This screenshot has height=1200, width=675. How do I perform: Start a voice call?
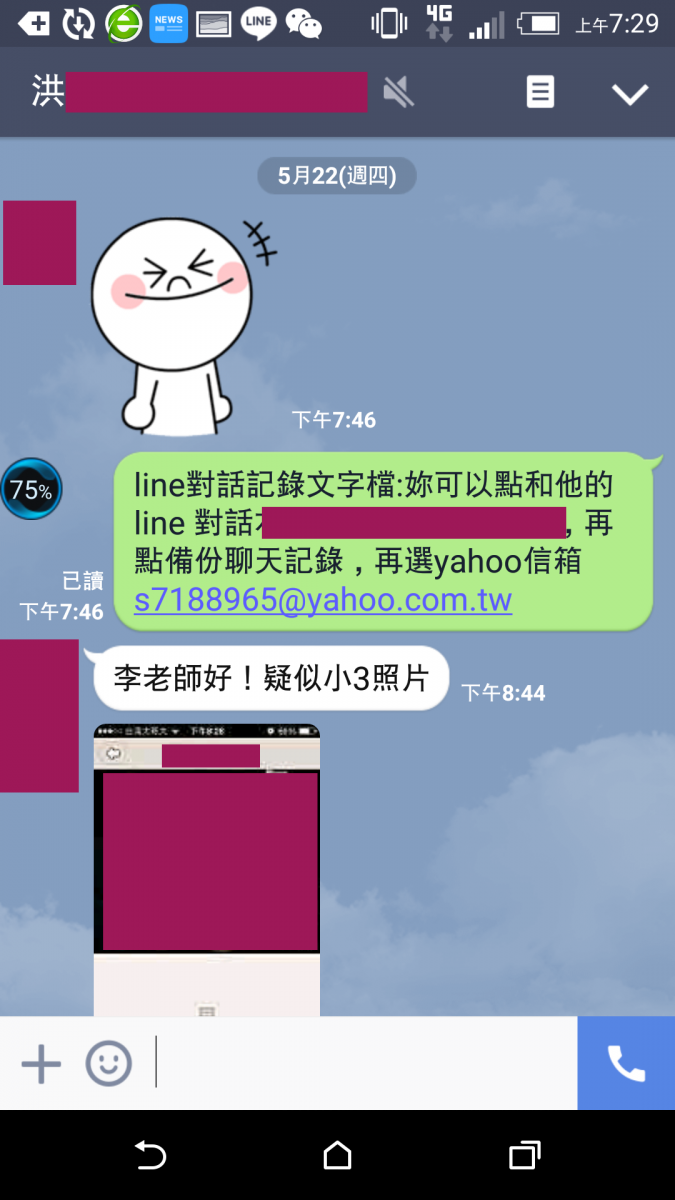click(x=626, y=1063)
